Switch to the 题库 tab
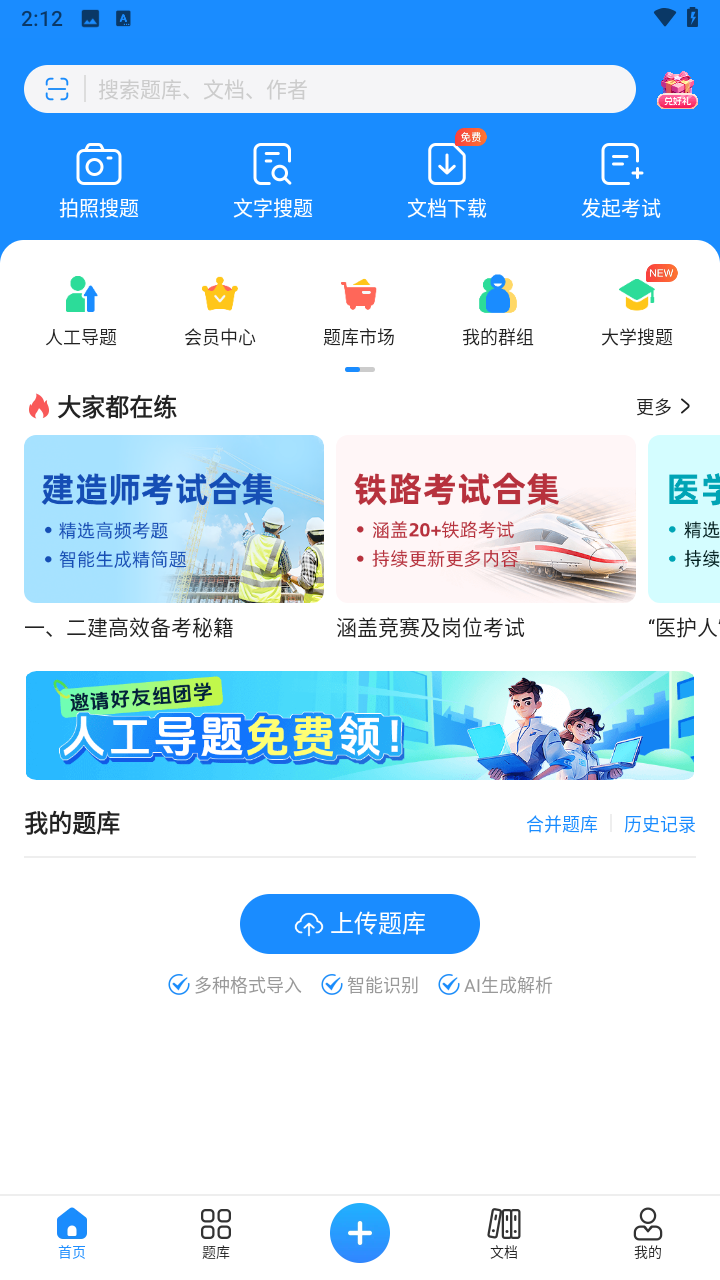Image resolution: width=720 pixels, height=1280 pixels. coord(215,1232)
